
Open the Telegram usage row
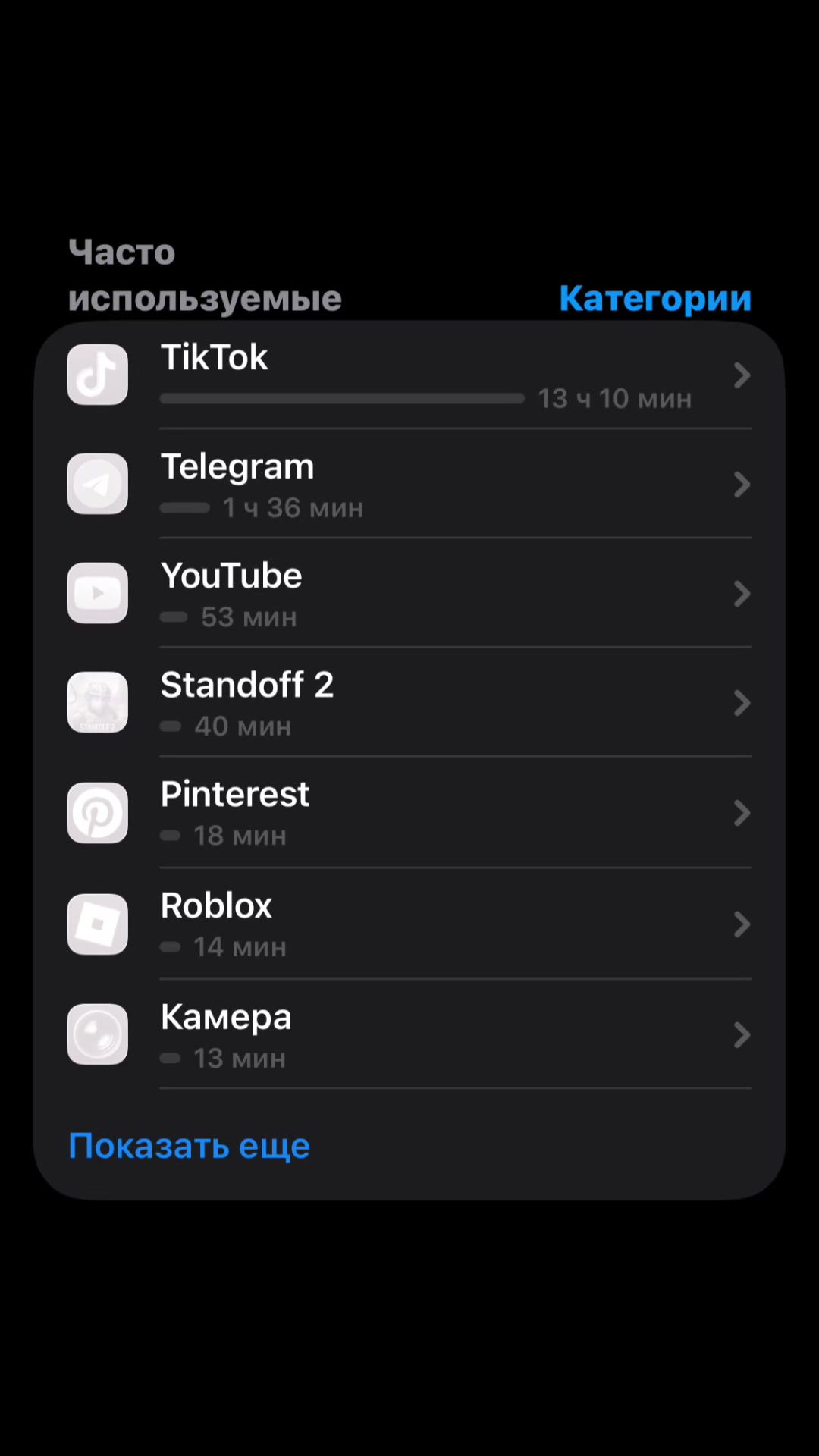(409, 484)
